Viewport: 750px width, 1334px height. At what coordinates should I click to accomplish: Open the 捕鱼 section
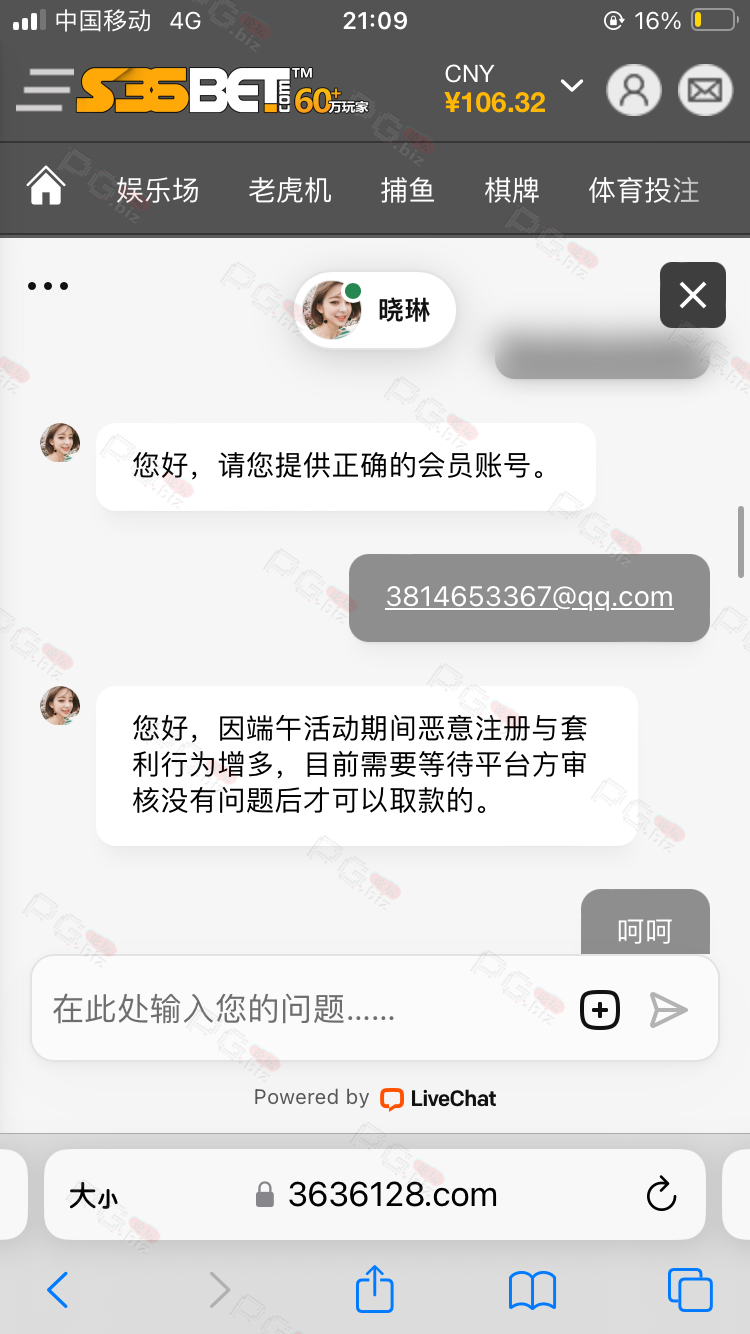pyautogui.click(x=408, y=190)
